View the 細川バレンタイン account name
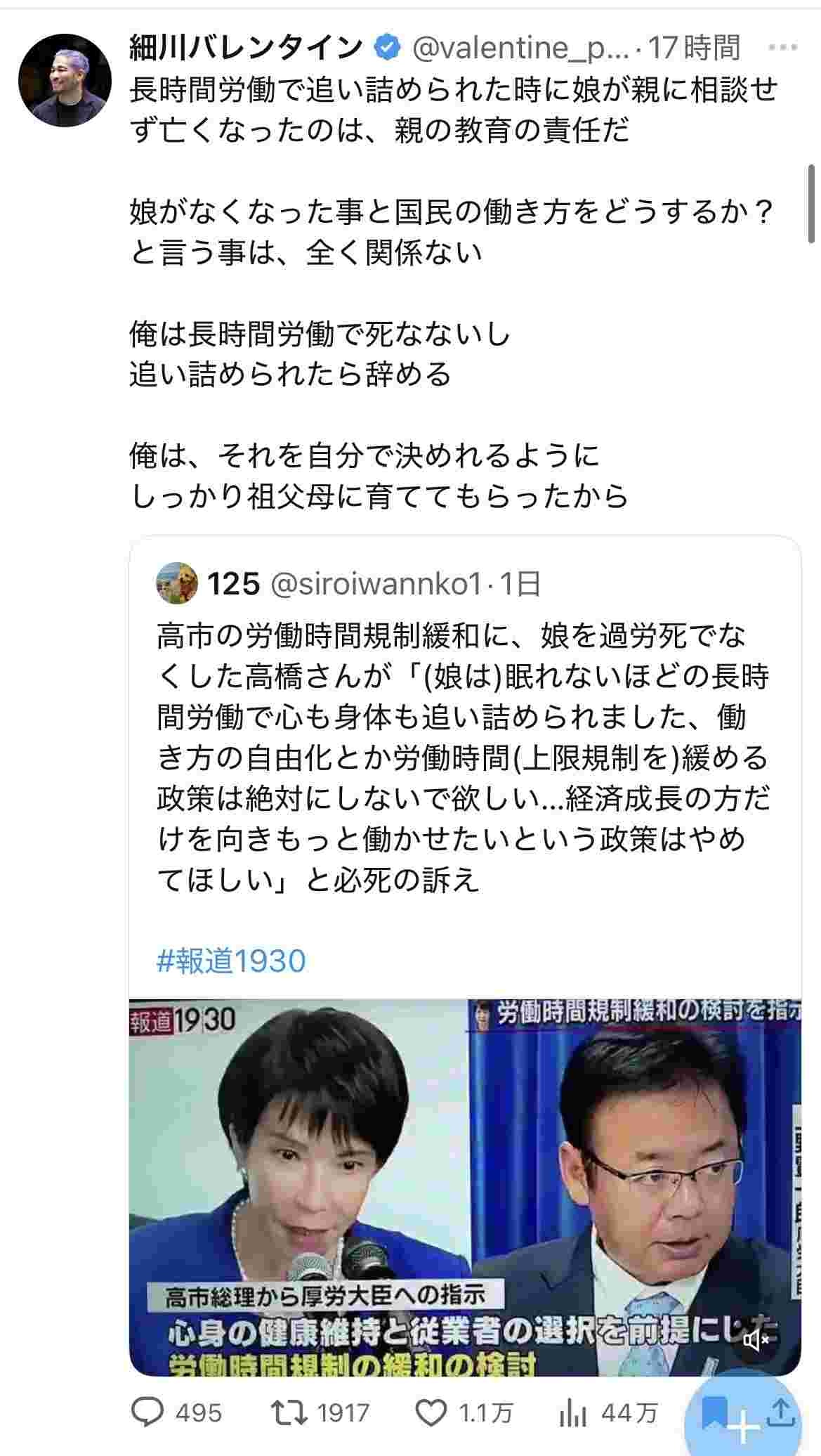The height and width of the screenshot is (1456, 821). pos(246,48)
